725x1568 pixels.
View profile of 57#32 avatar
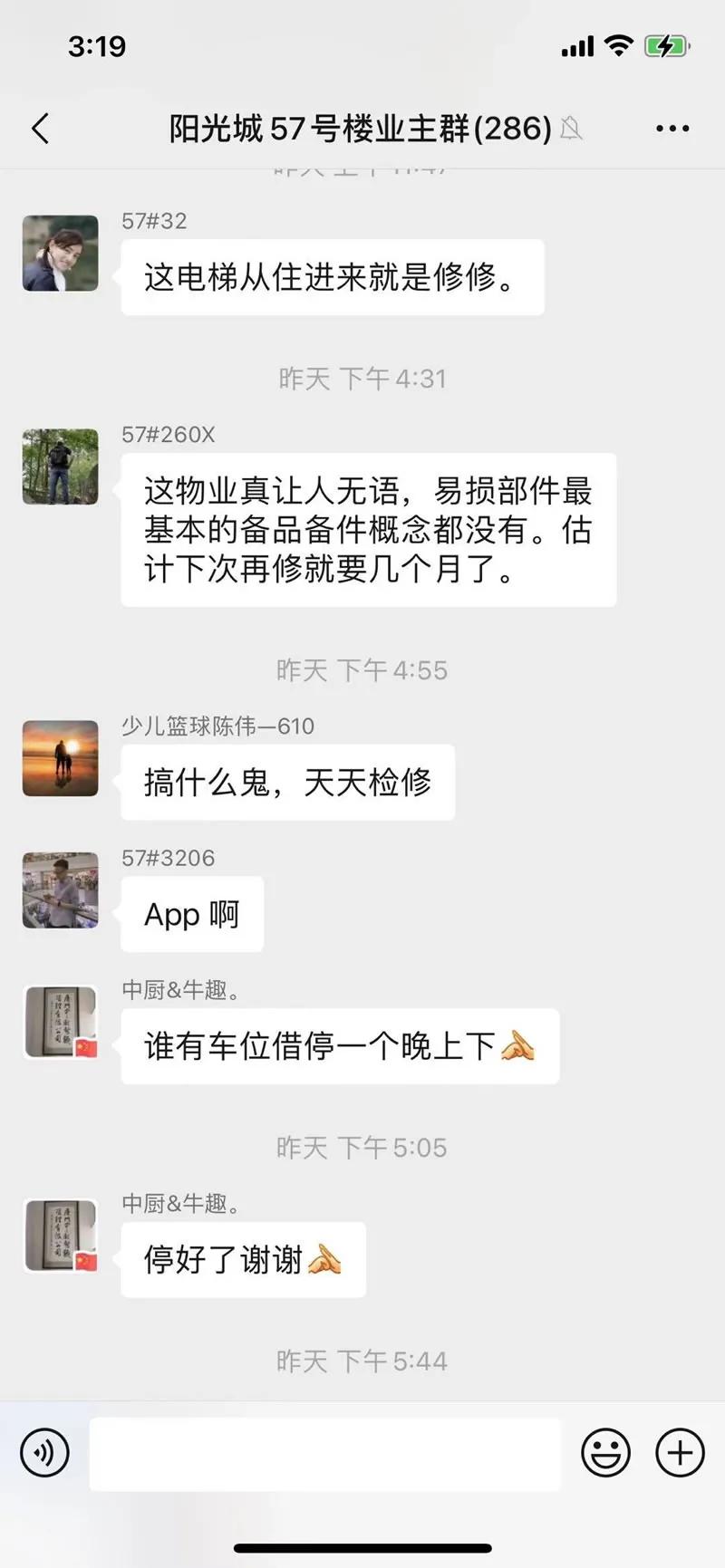click(60, 253)
